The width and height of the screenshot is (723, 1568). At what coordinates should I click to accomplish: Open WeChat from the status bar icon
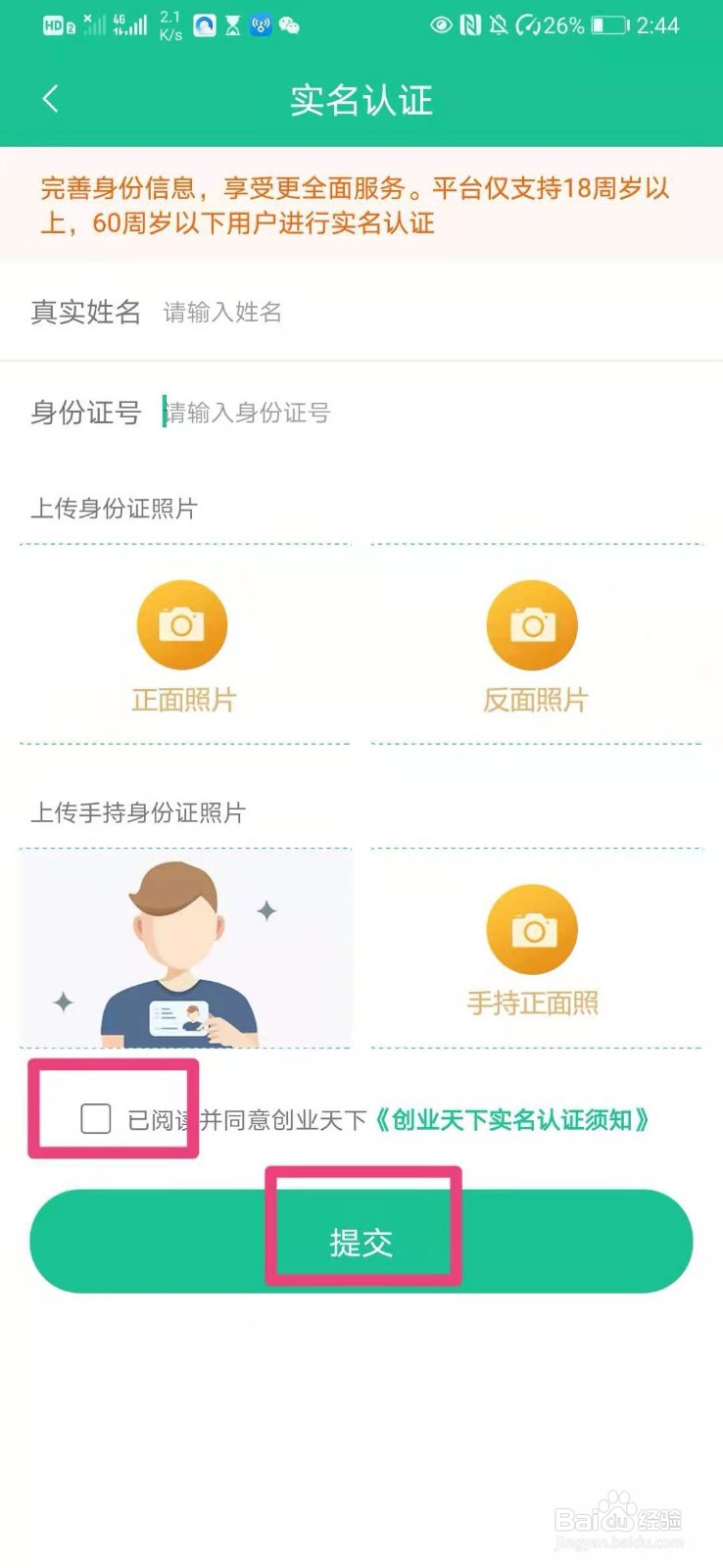[x=290, y=25]
